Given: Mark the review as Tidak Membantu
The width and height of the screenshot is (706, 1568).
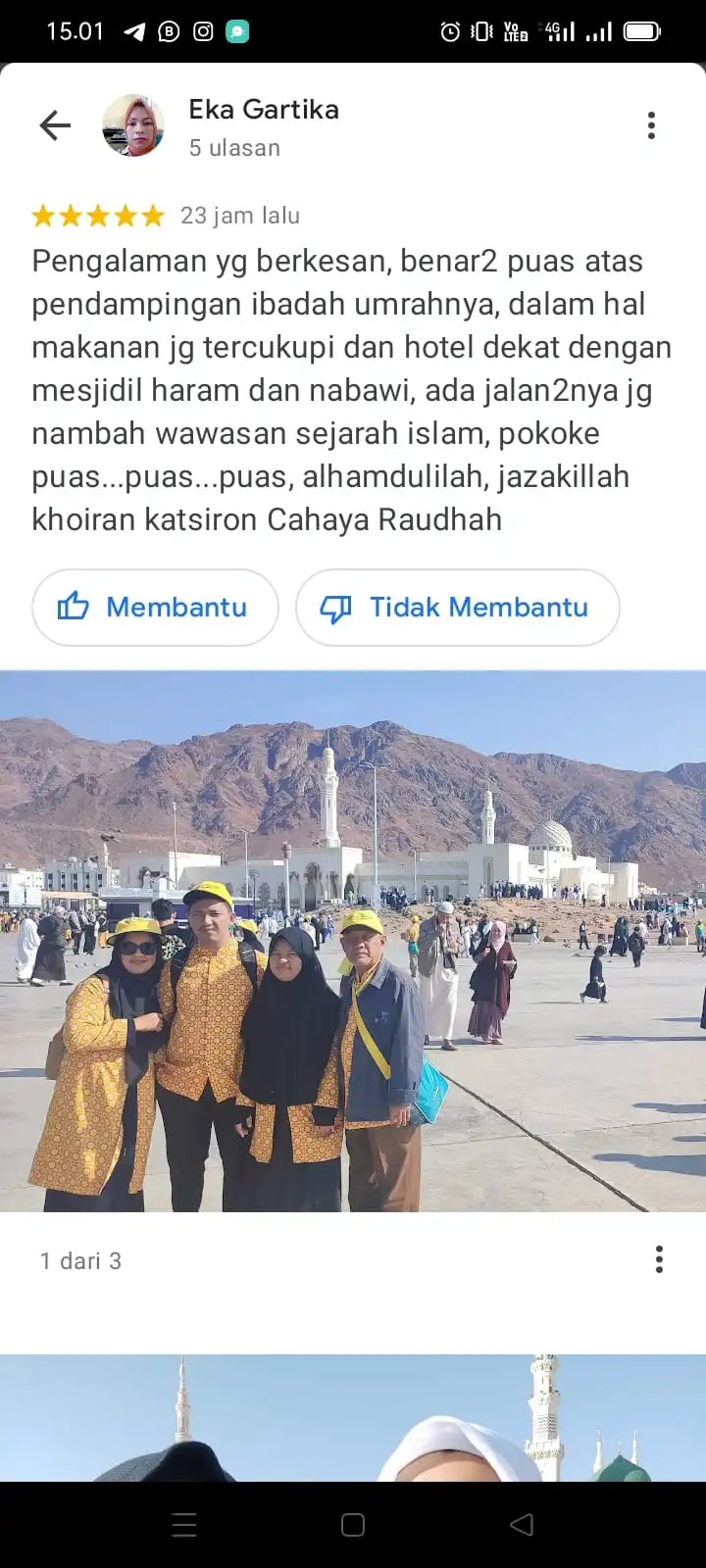Looking at the screenshot, I should (x=457, y=608).
